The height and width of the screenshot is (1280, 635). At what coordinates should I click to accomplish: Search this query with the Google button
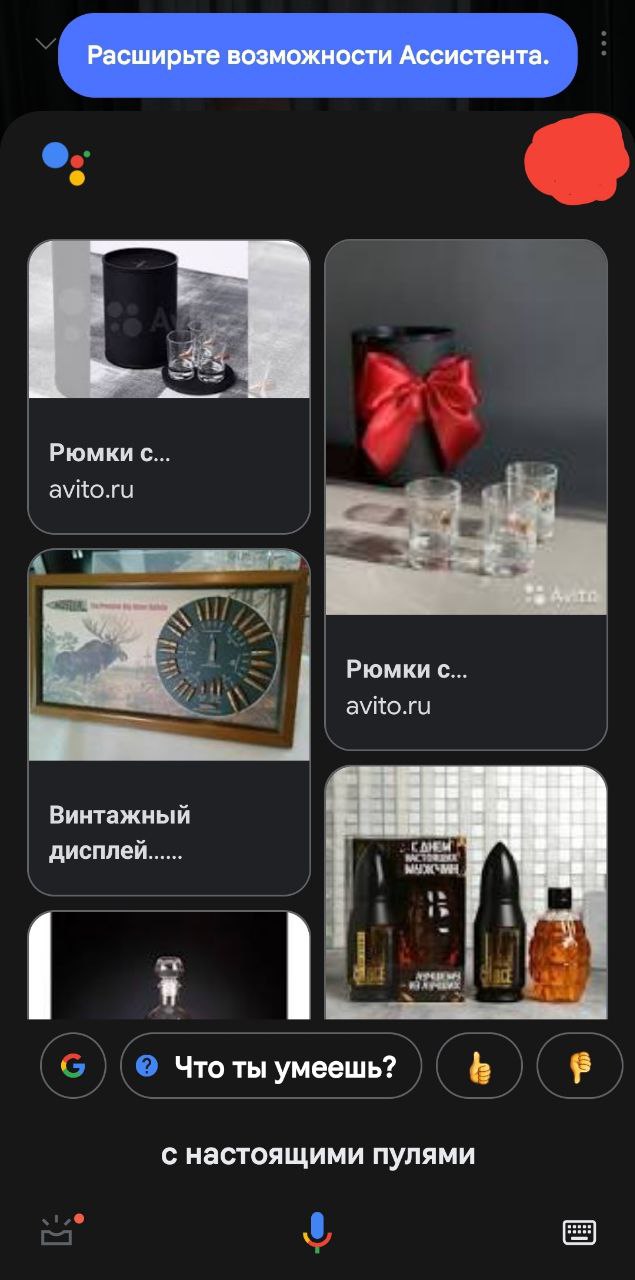(x=73, y=1066)
